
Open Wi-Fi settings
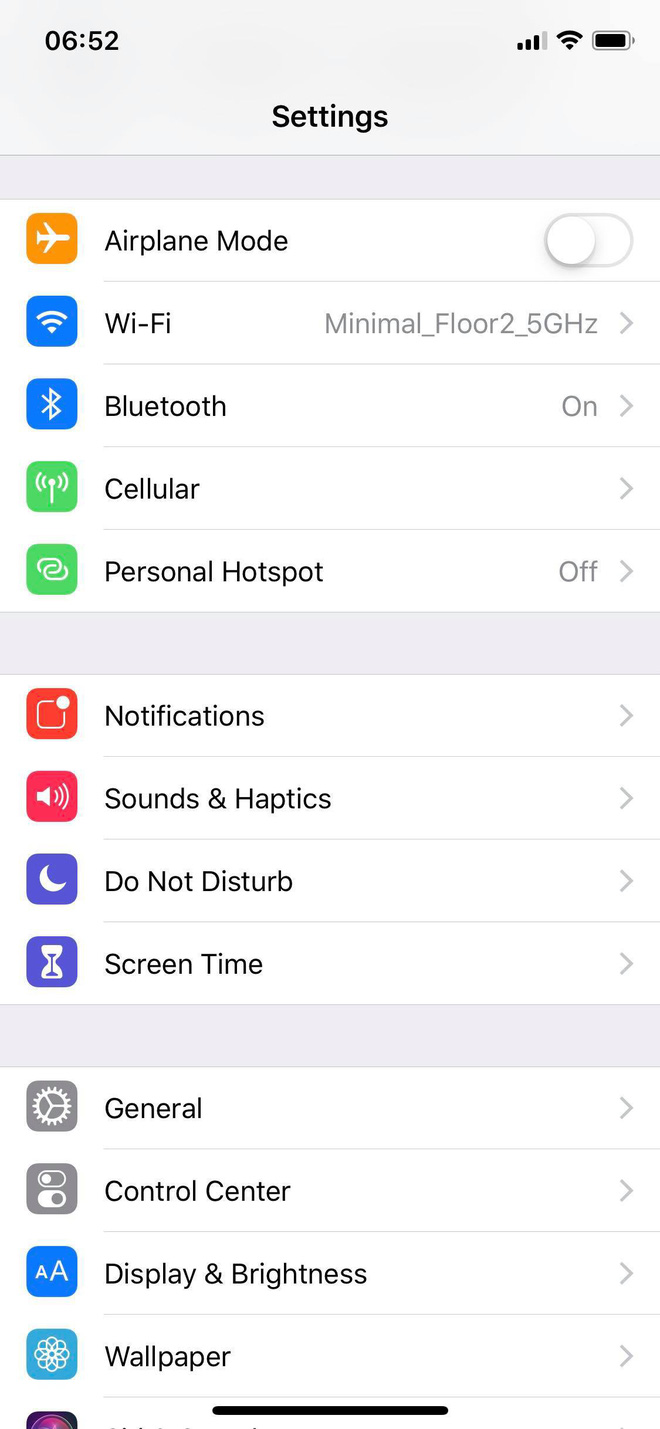click(330, 324)
